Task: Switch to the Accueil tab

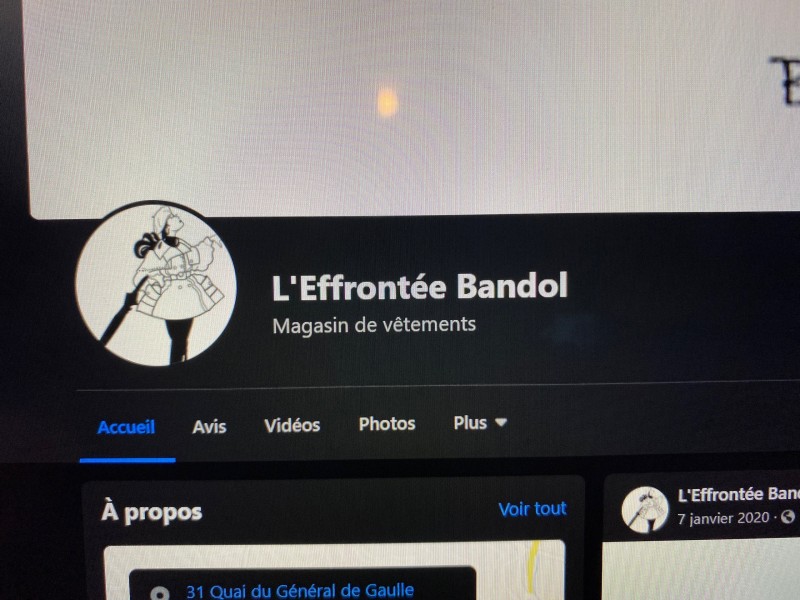Action: [x=126, y=427]
